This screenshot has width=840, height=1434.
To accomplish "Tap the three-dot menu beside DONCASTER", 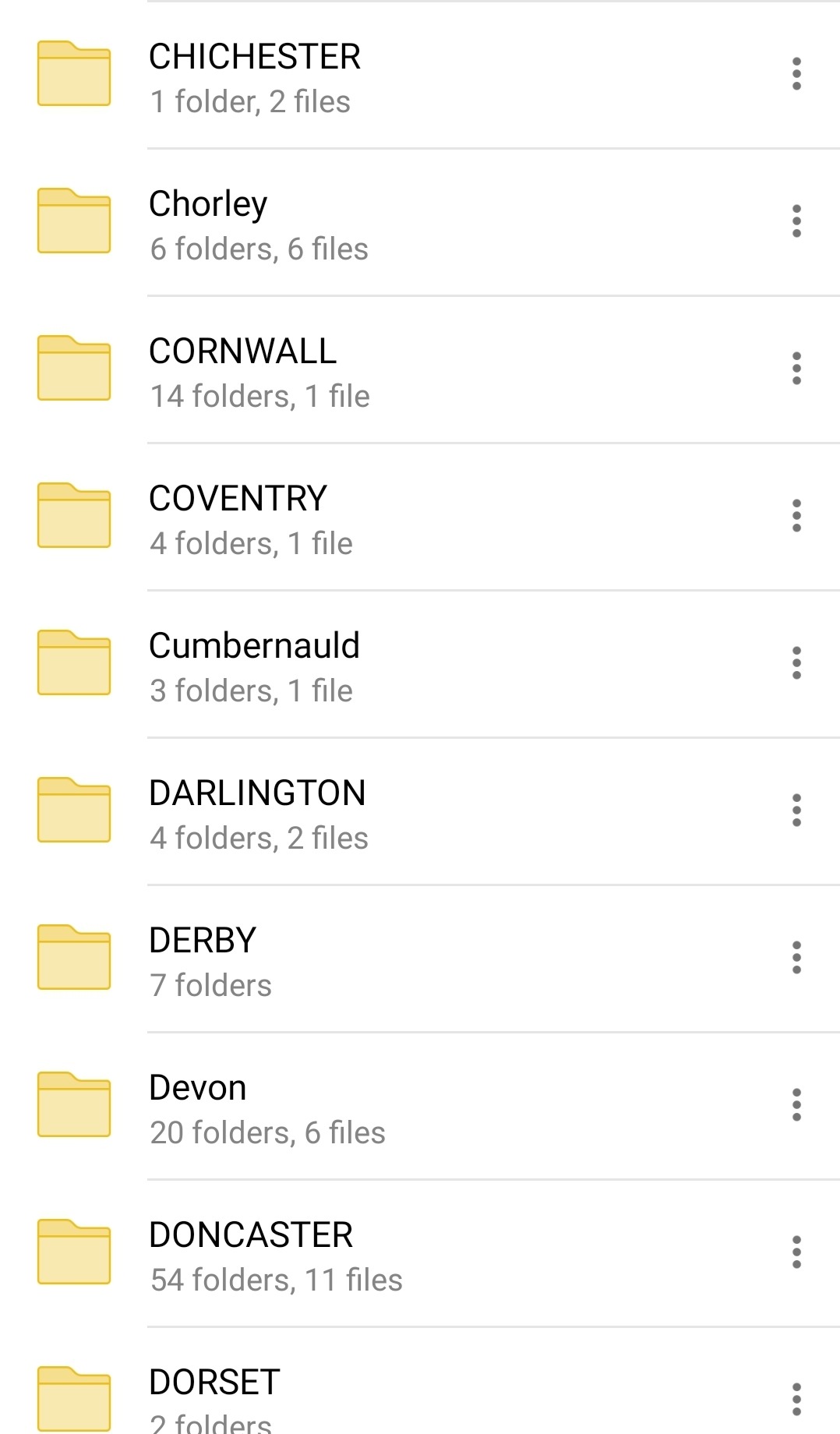I will [796, 1252].
